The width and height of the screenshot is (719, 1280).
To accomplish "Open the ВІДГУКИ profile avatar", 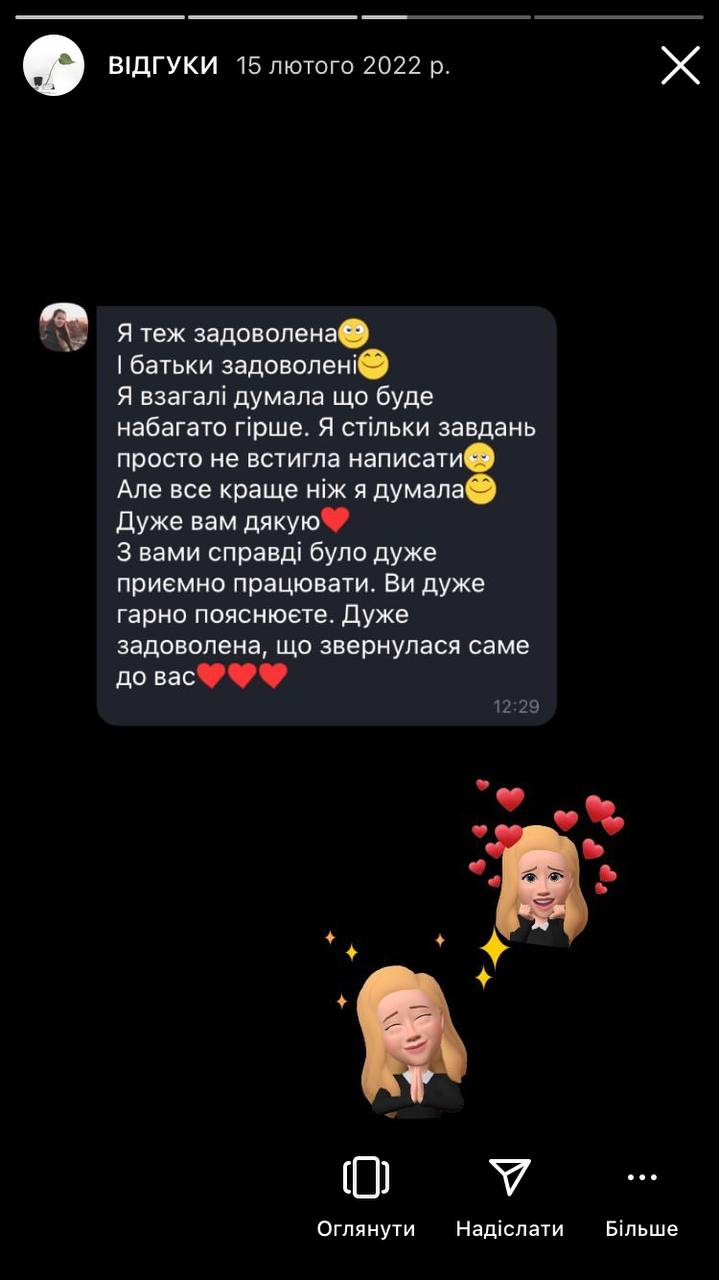I will (54, 66).
